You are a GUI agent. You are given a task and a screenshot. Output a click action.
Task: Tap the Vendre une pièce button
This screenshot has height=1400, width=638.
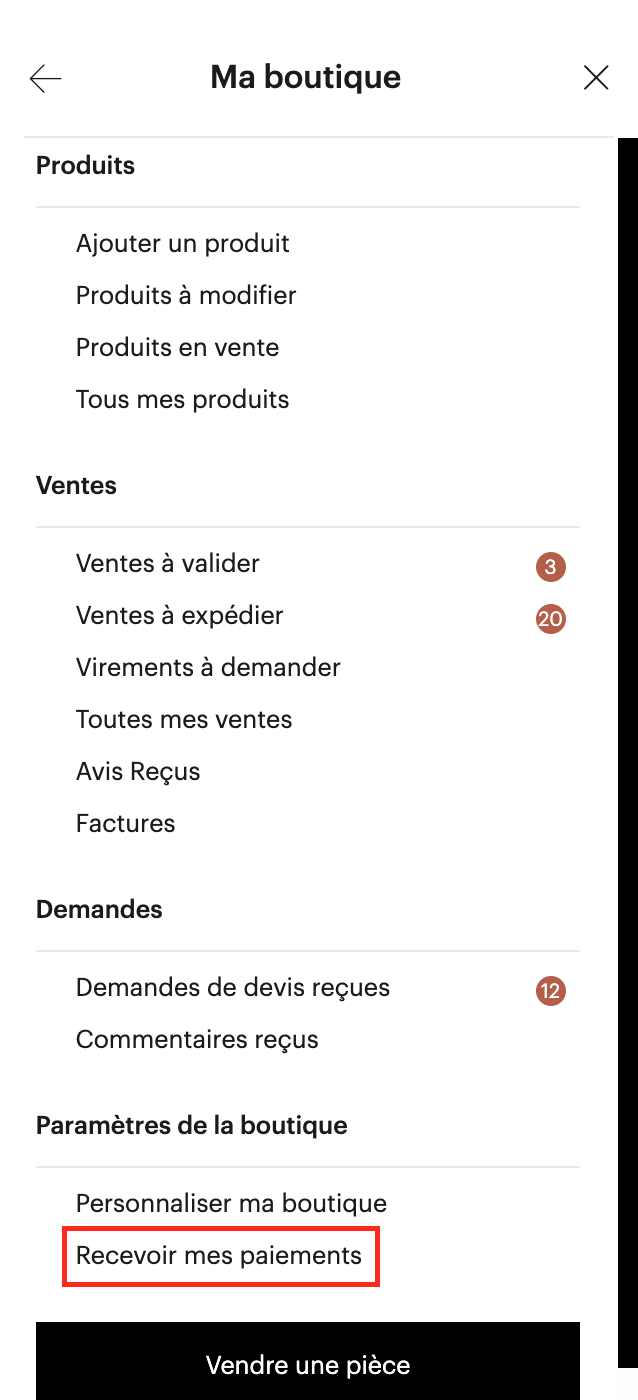(x=308, y=1361)
